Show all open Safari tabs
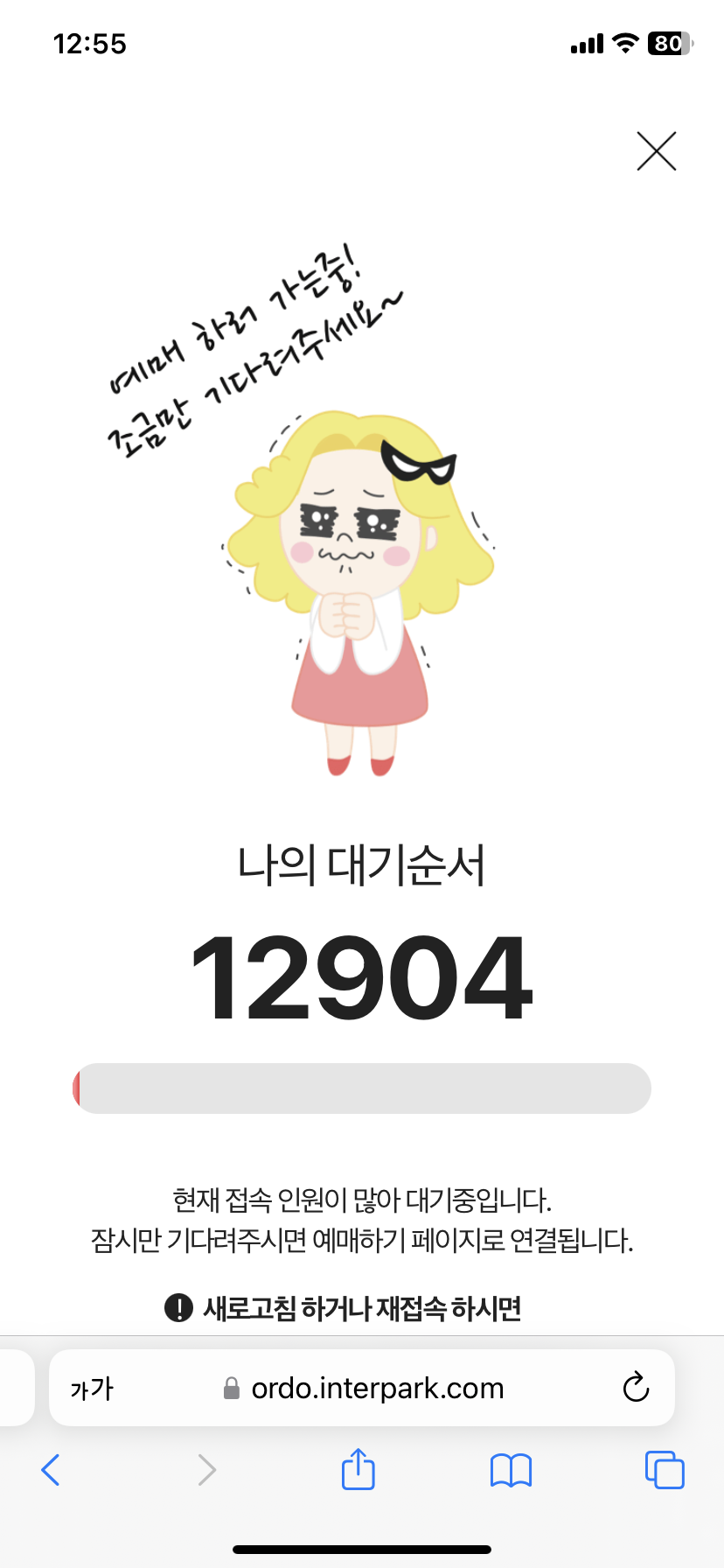Screen dimensions: 724x1568 tap(665, 1470)
